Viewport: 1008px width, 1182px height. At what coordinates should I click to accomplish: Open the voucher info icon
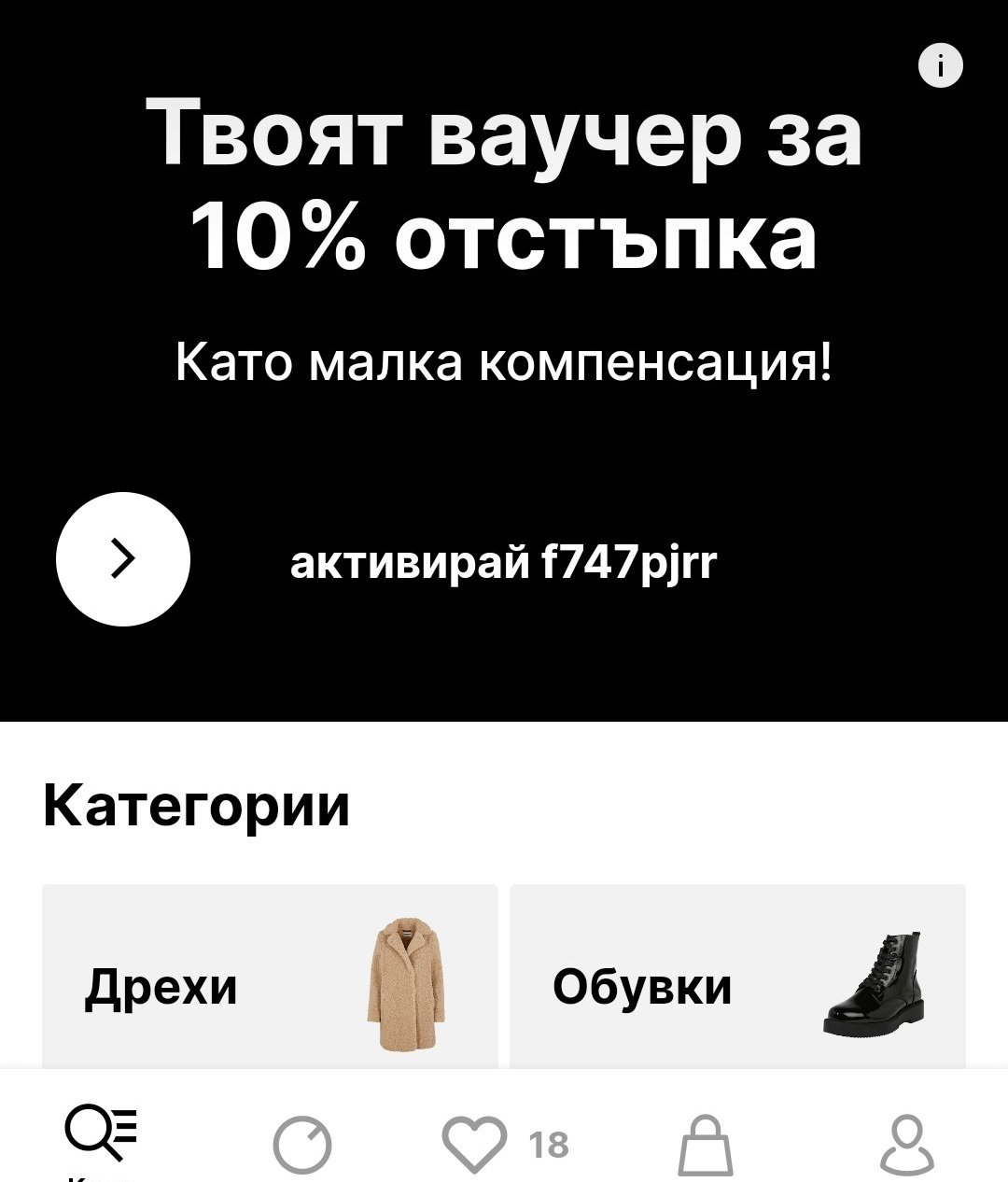coord(940,66)
